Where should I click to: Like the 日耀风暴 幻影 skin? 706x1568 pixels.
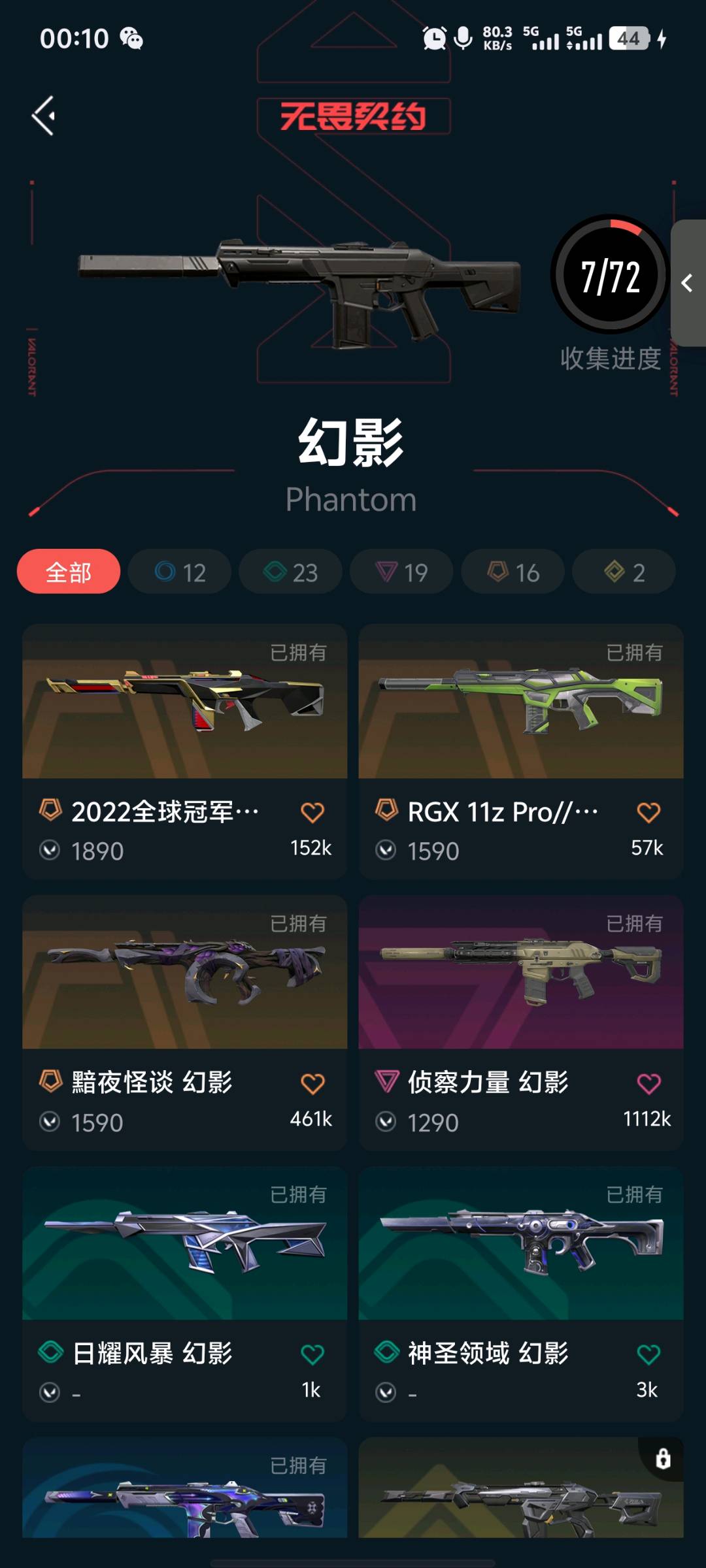pos(312,1355)
